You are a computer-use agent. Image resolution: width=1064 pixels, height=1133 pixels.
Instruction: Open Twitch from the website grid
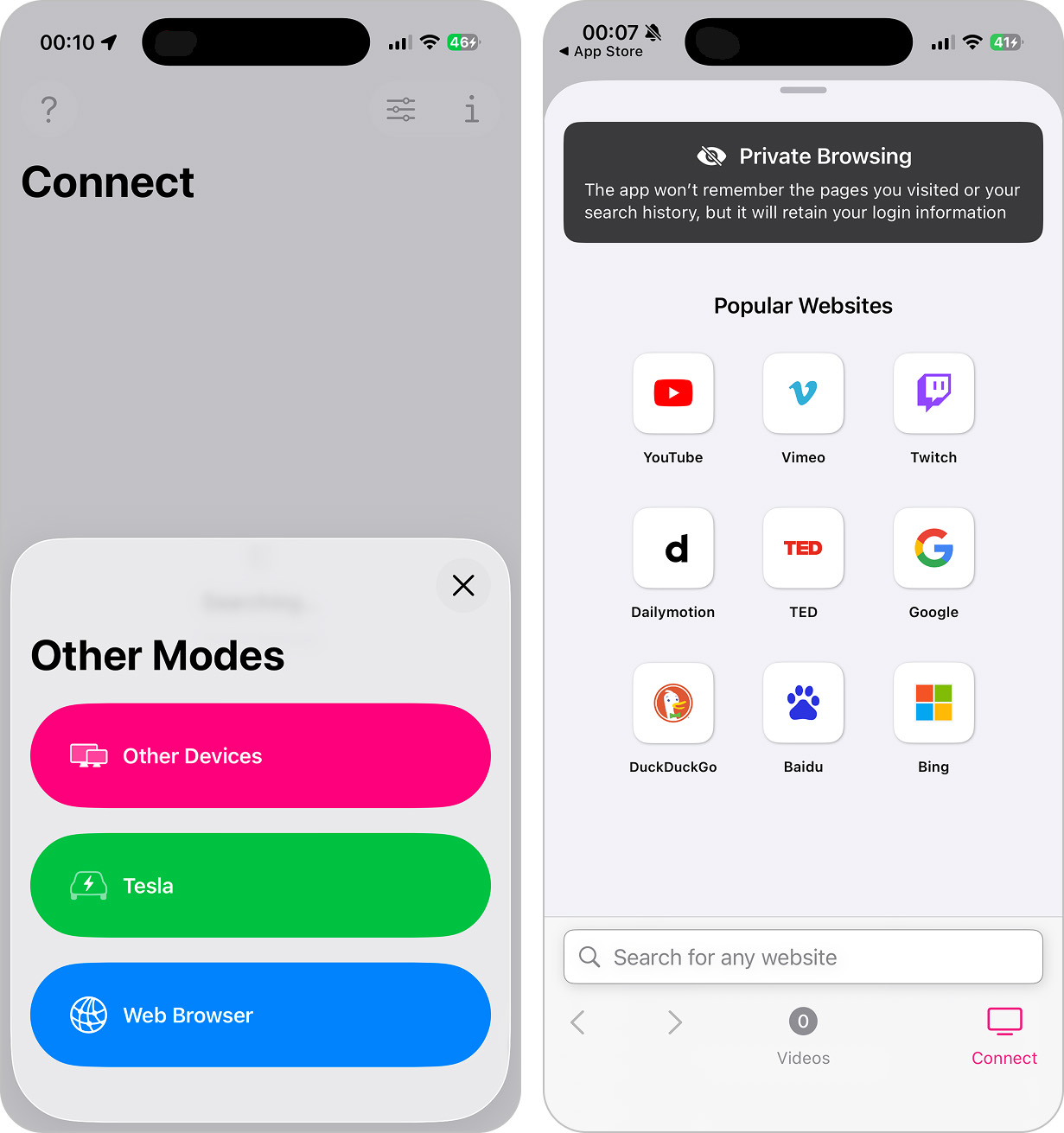933,393
